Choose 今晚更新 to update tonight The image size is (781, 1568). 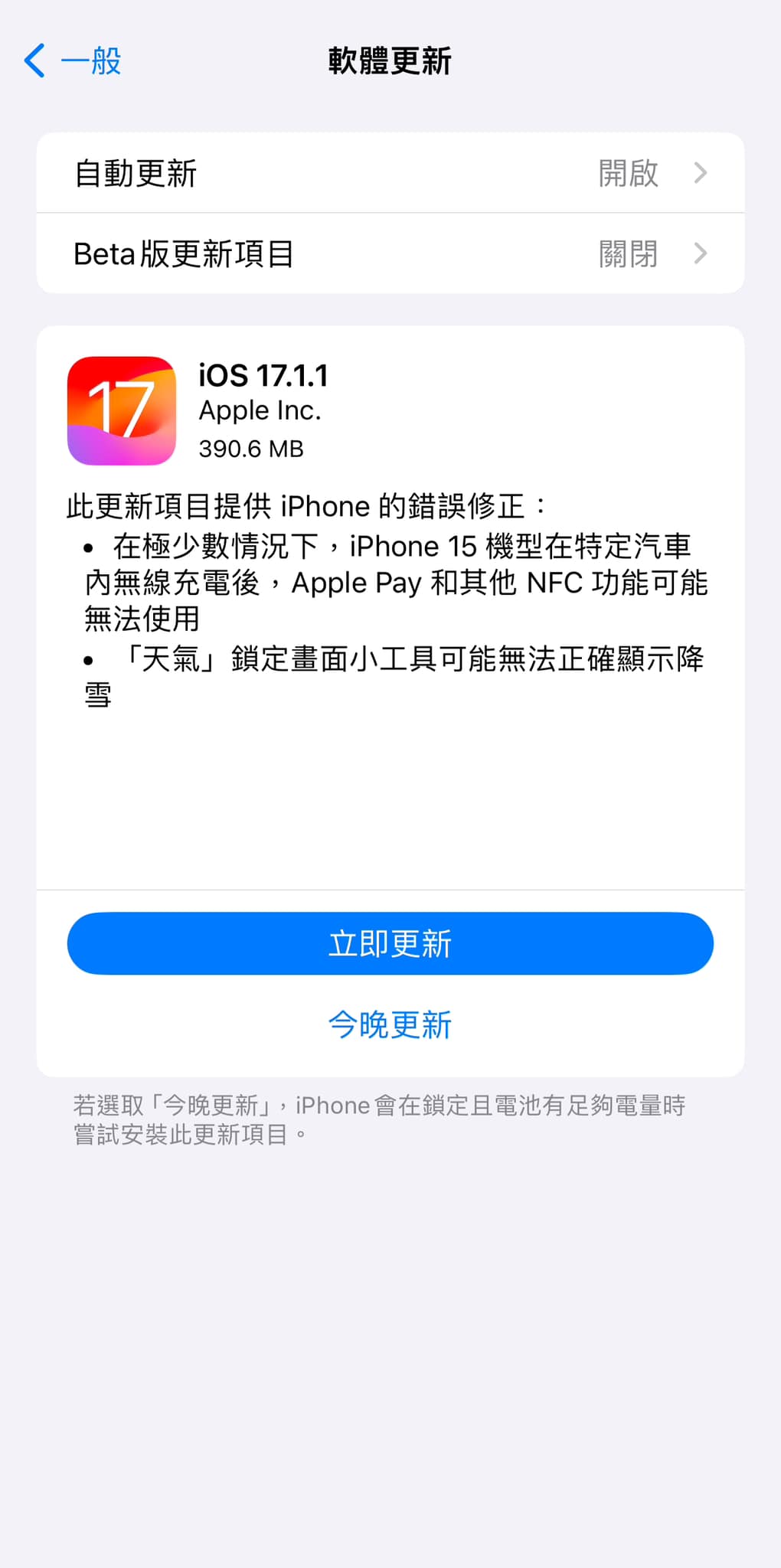tap(390, 1024)
